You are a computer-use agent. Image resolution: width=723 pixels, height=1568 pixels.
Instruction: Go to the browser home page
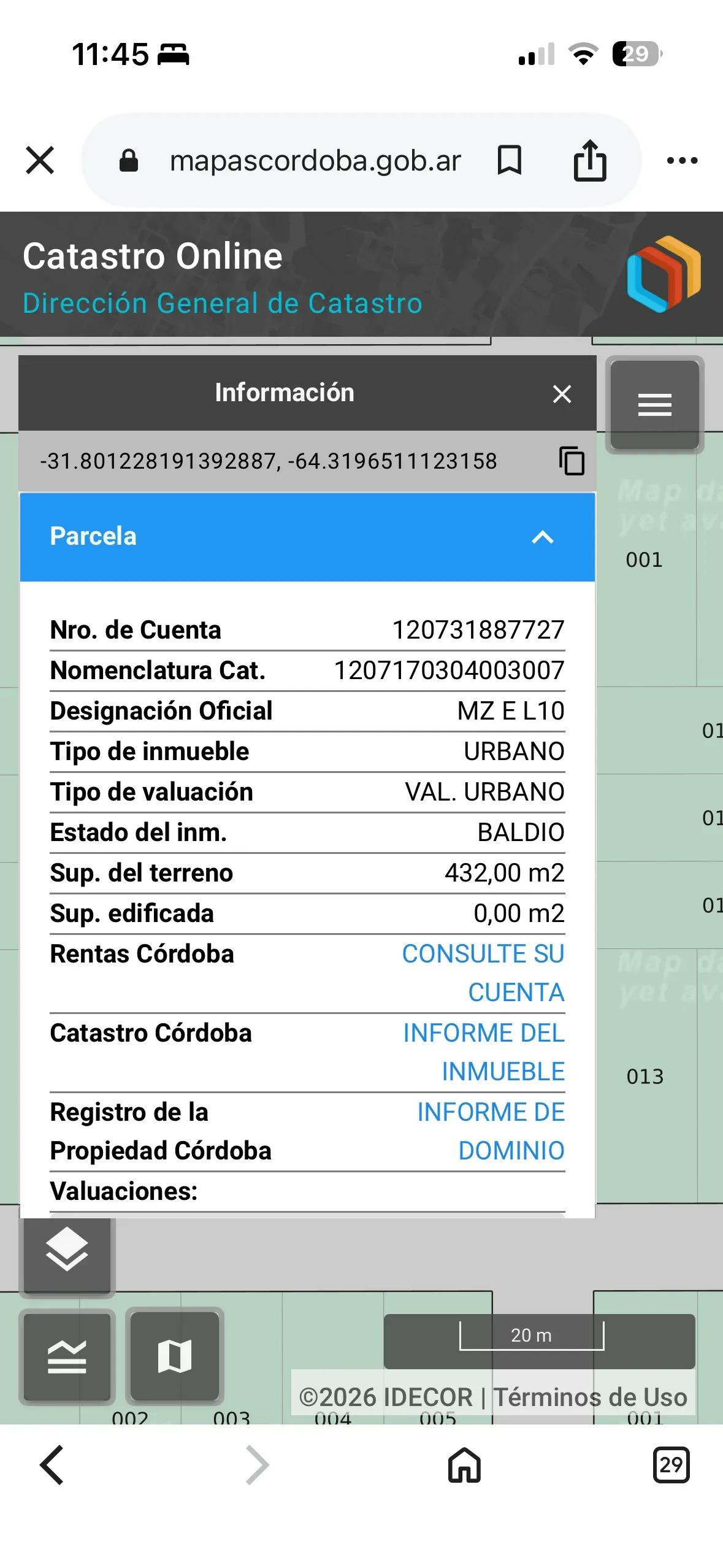pos(464,1465)
